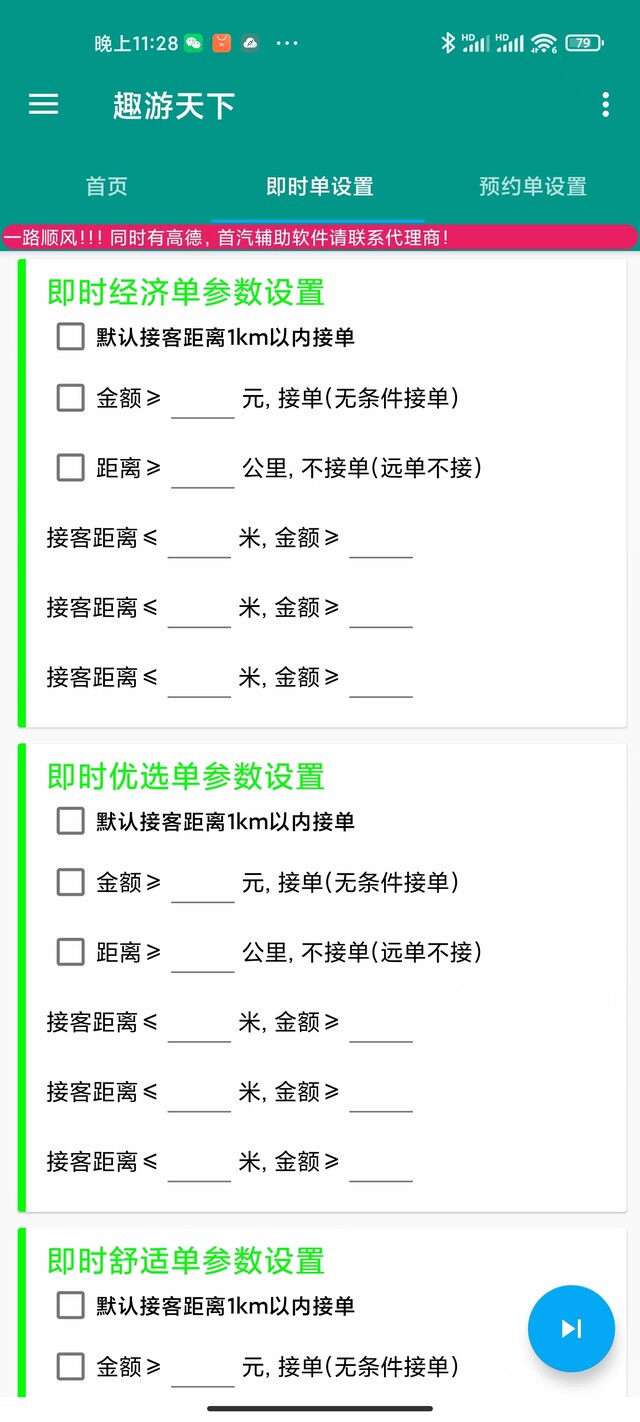Viewport: 640px width, 1422px height.
Task: Switch to the 首页 tab
Action: pos(106,186)
